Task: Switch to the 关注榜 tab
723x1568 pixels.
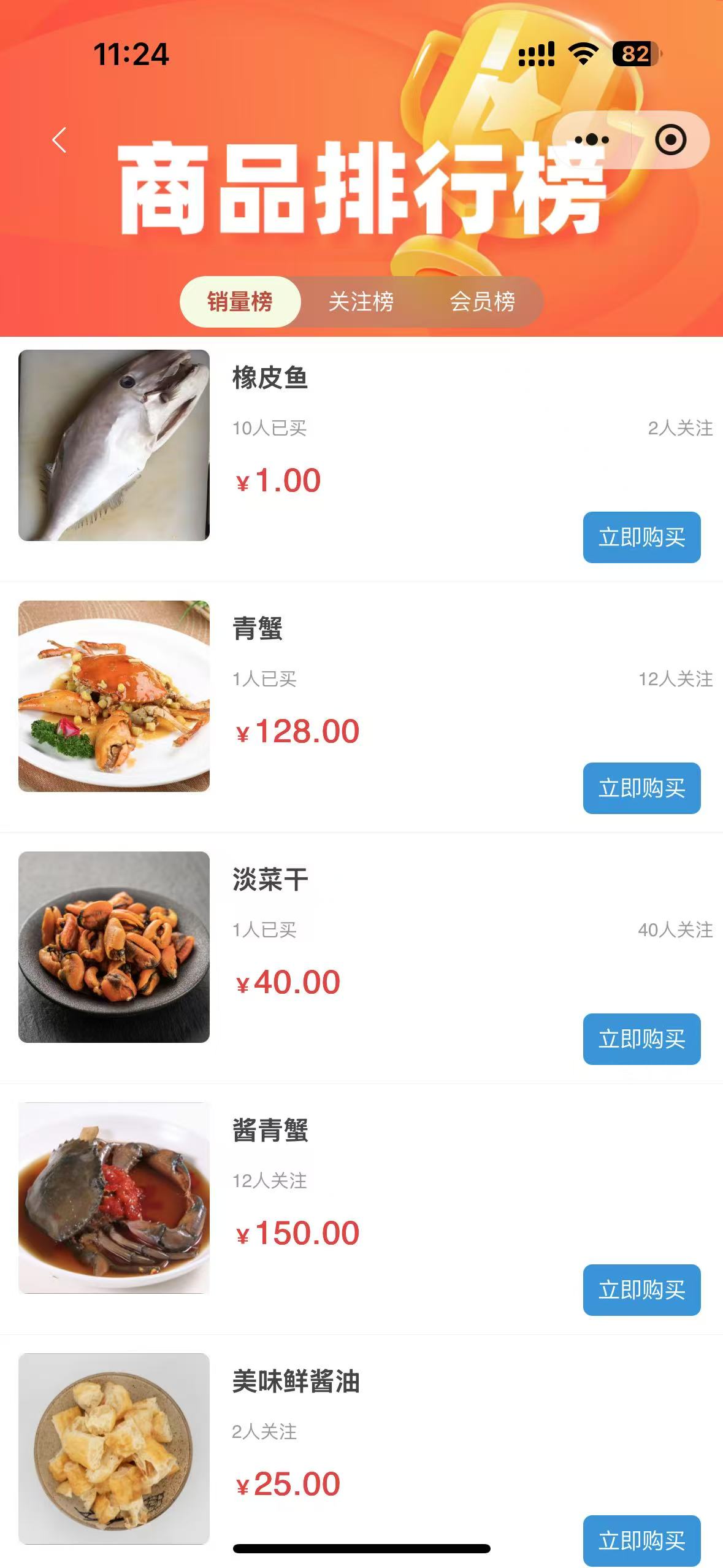Action: [x=361, y=301]
